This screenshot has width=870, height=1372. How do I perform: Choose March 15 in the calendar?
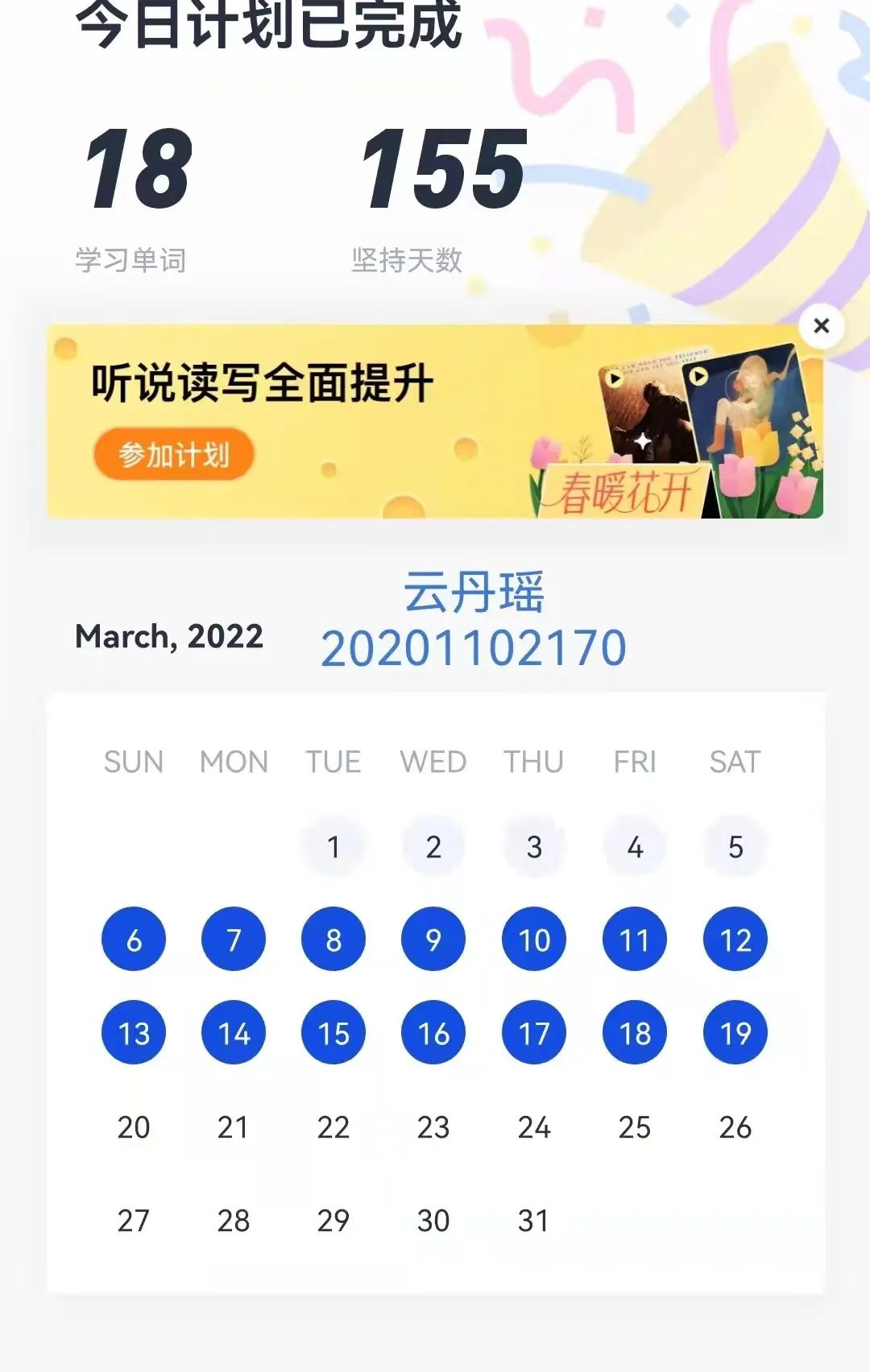[333, 1033]
